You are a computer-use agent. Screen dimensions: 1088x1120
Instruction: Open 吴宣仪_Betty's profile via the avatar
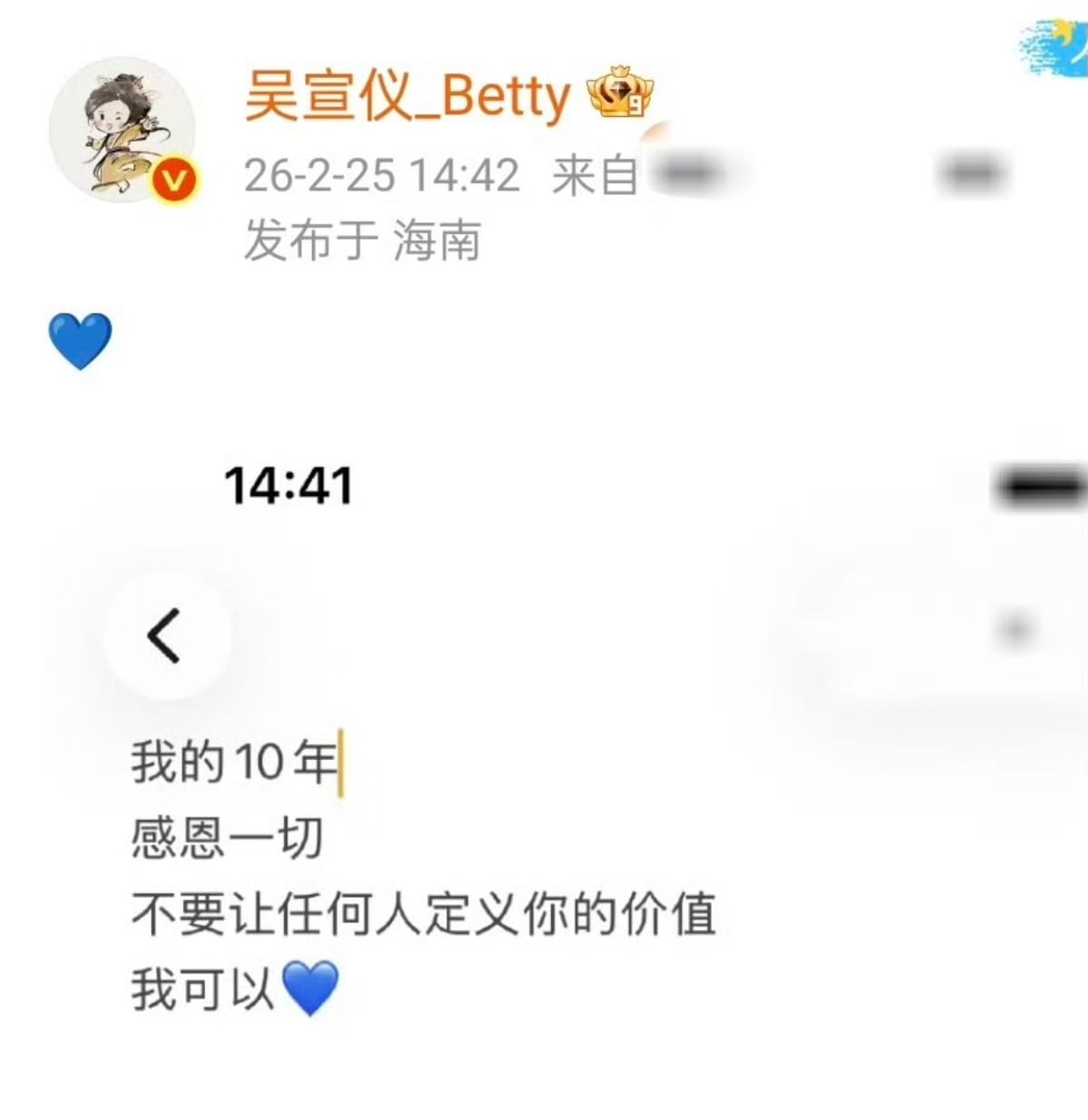(x=121, y=130)
